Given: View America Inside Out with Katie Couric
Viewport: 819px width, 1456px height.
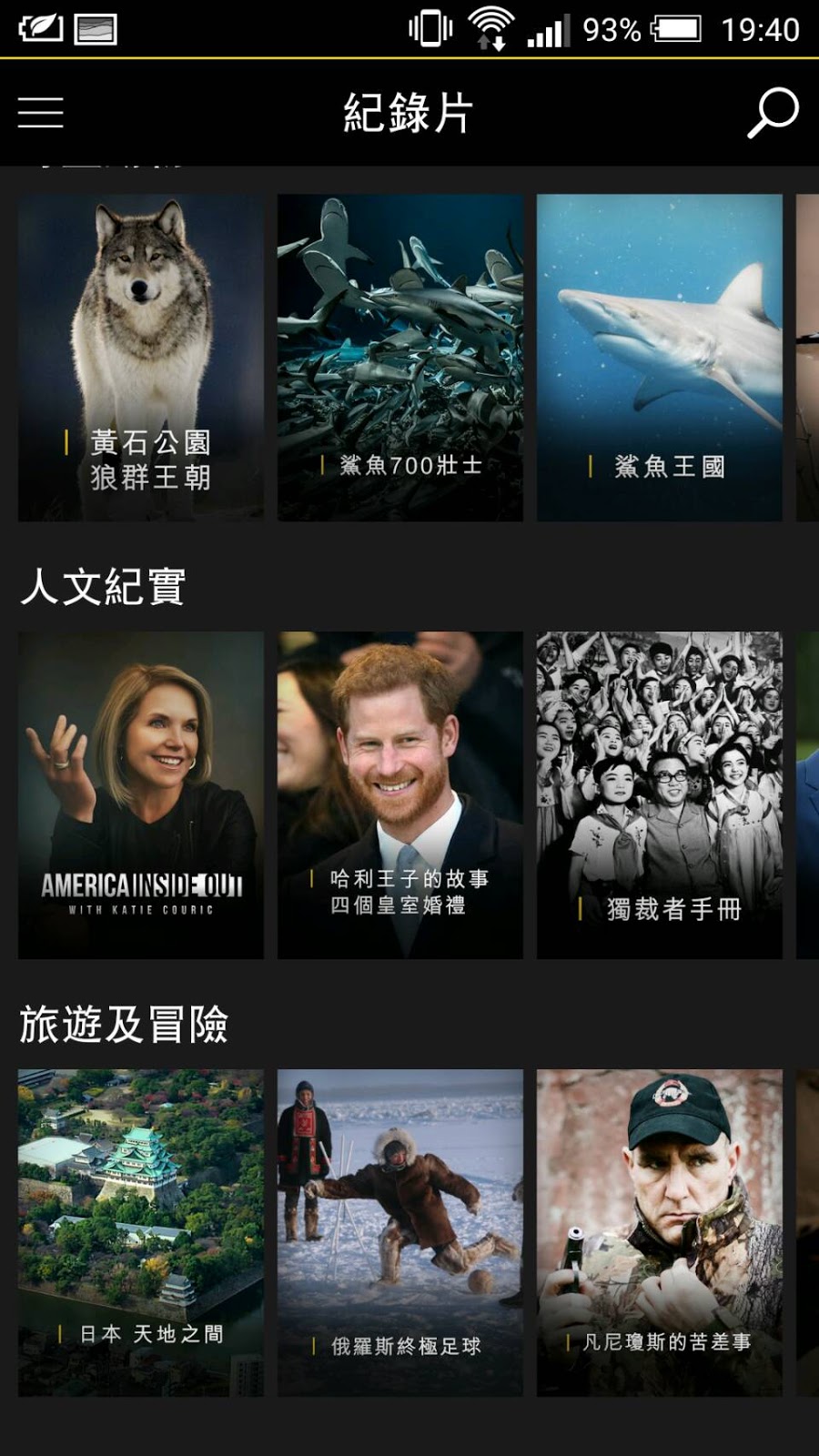Looking at the screenshot, I should coord(141,794).
